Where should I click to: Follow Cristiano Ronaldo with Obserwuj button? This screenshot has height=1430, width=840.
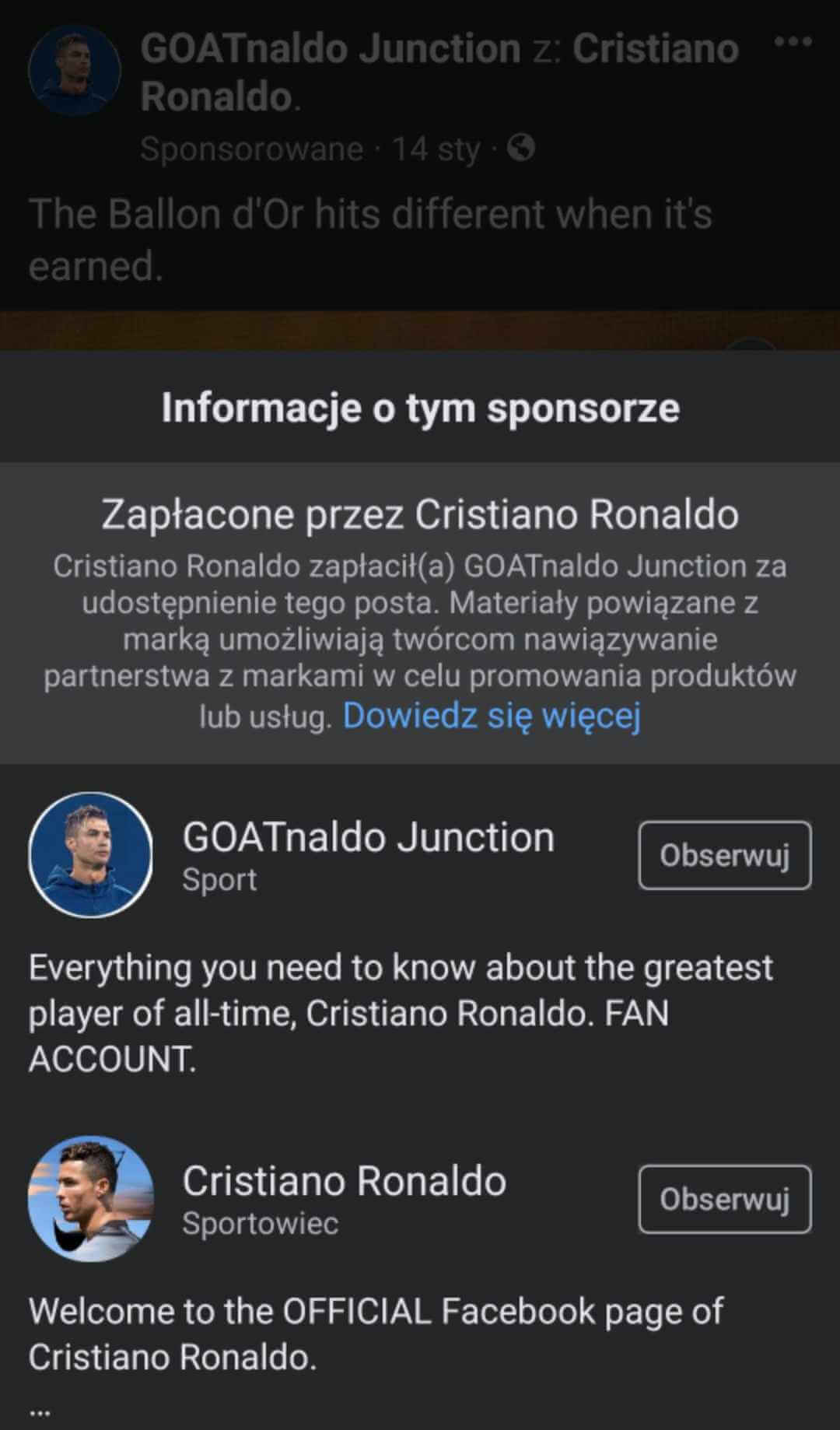(724, 1199)
